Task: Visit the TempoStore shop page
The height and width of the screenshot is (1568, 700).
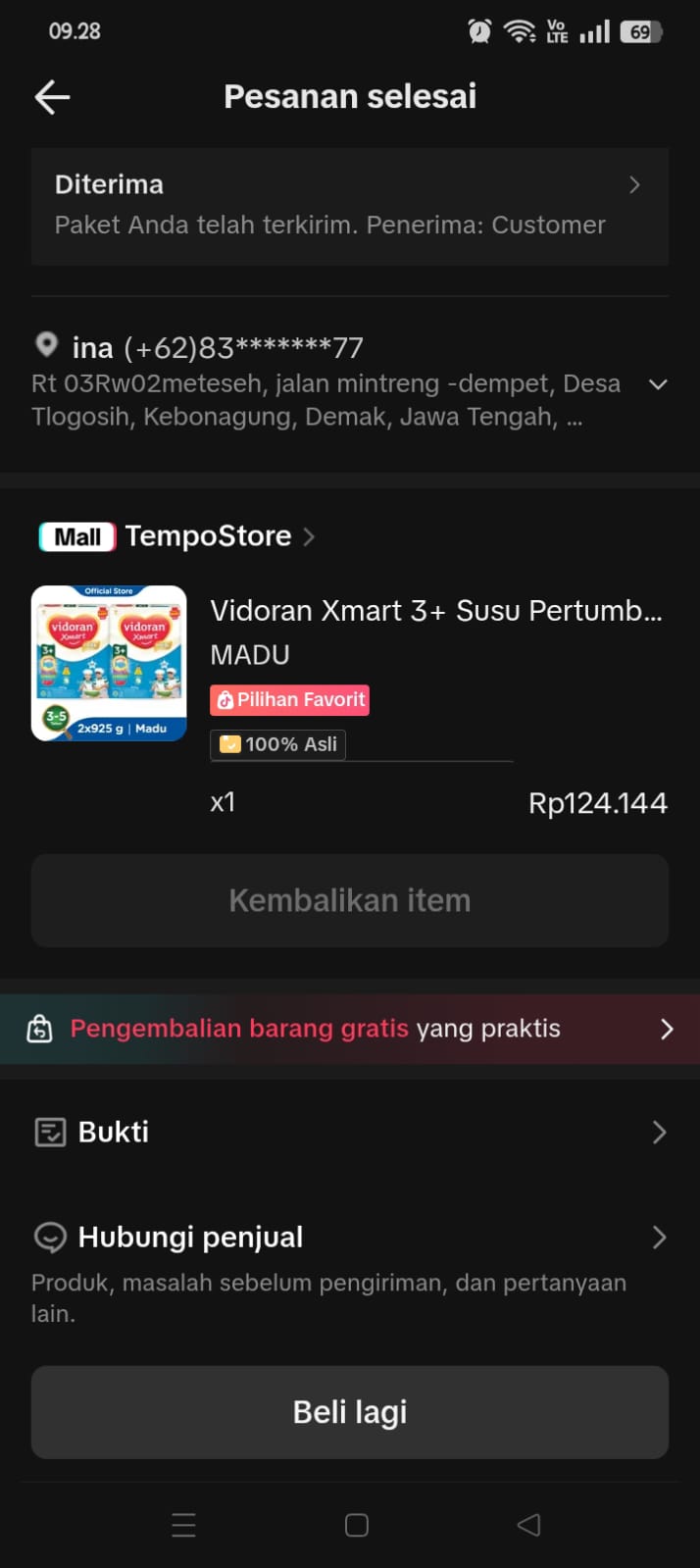Action: tap(208, 536)
